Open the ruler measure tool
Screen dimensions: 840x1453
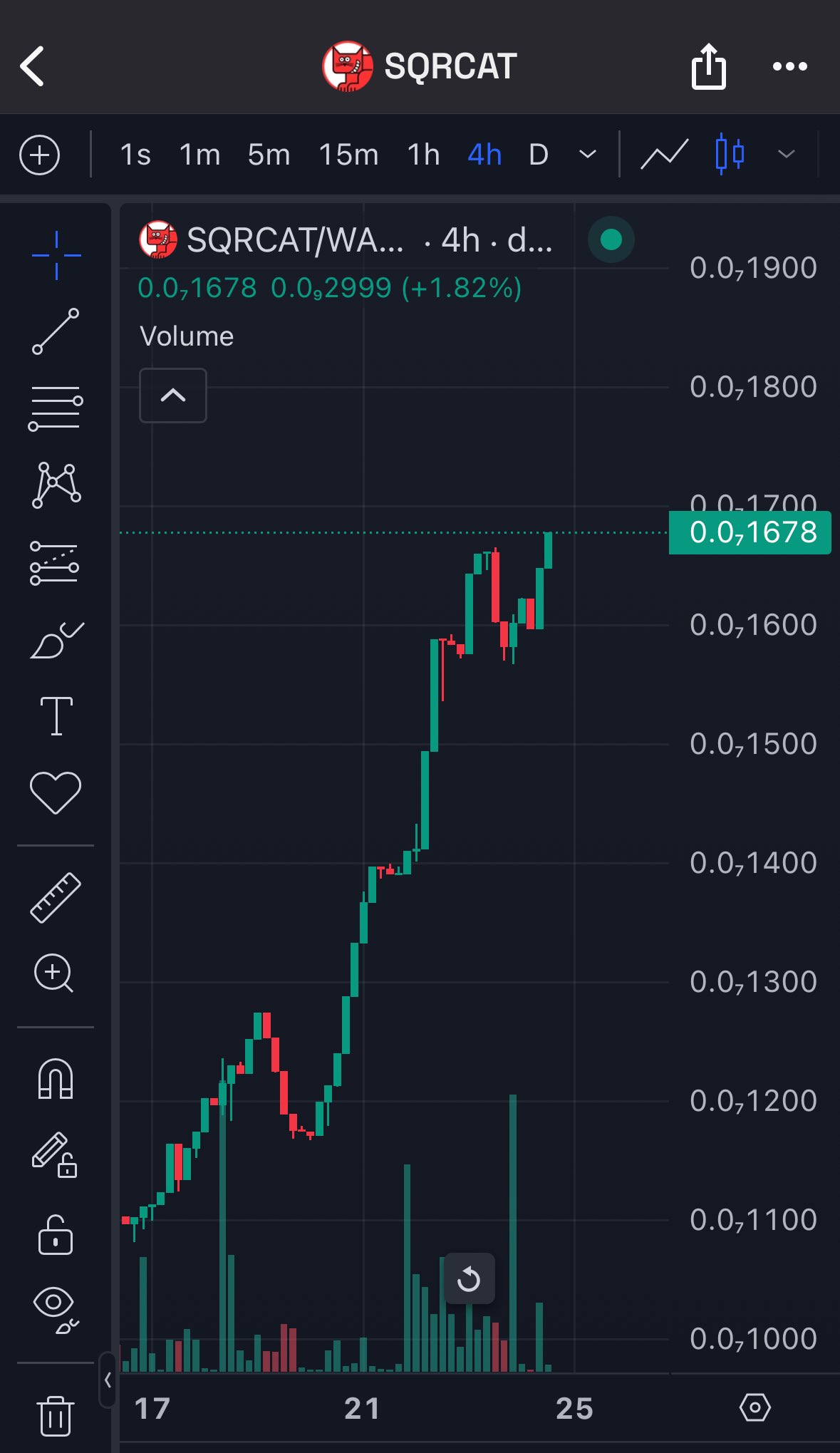pyautogui.click(x=56, y=898)
